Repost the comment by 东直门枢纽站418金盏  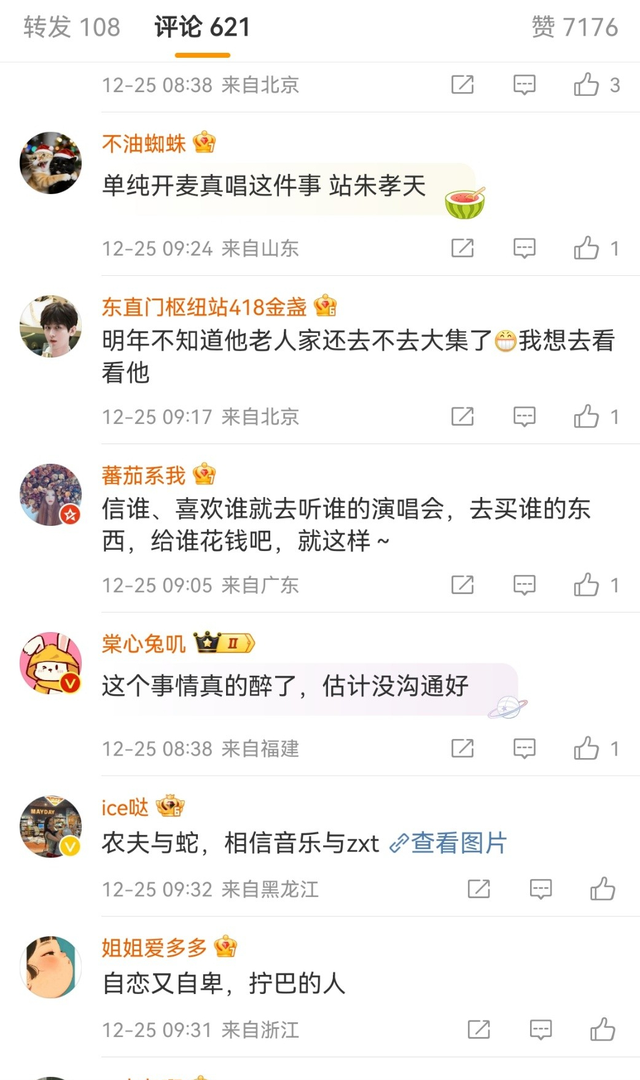coord(462,416)
